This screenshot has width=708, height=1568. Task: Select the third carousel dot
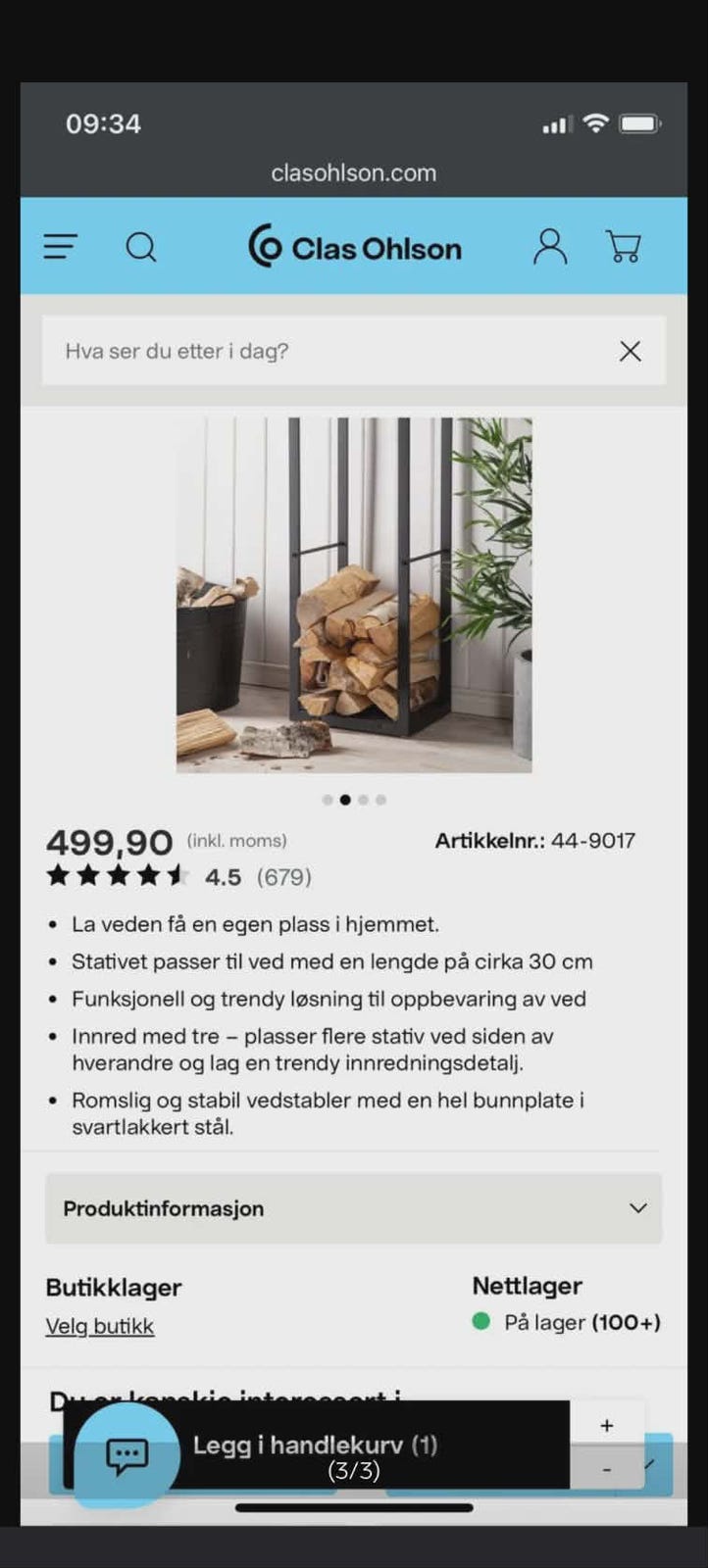point(362,800)
